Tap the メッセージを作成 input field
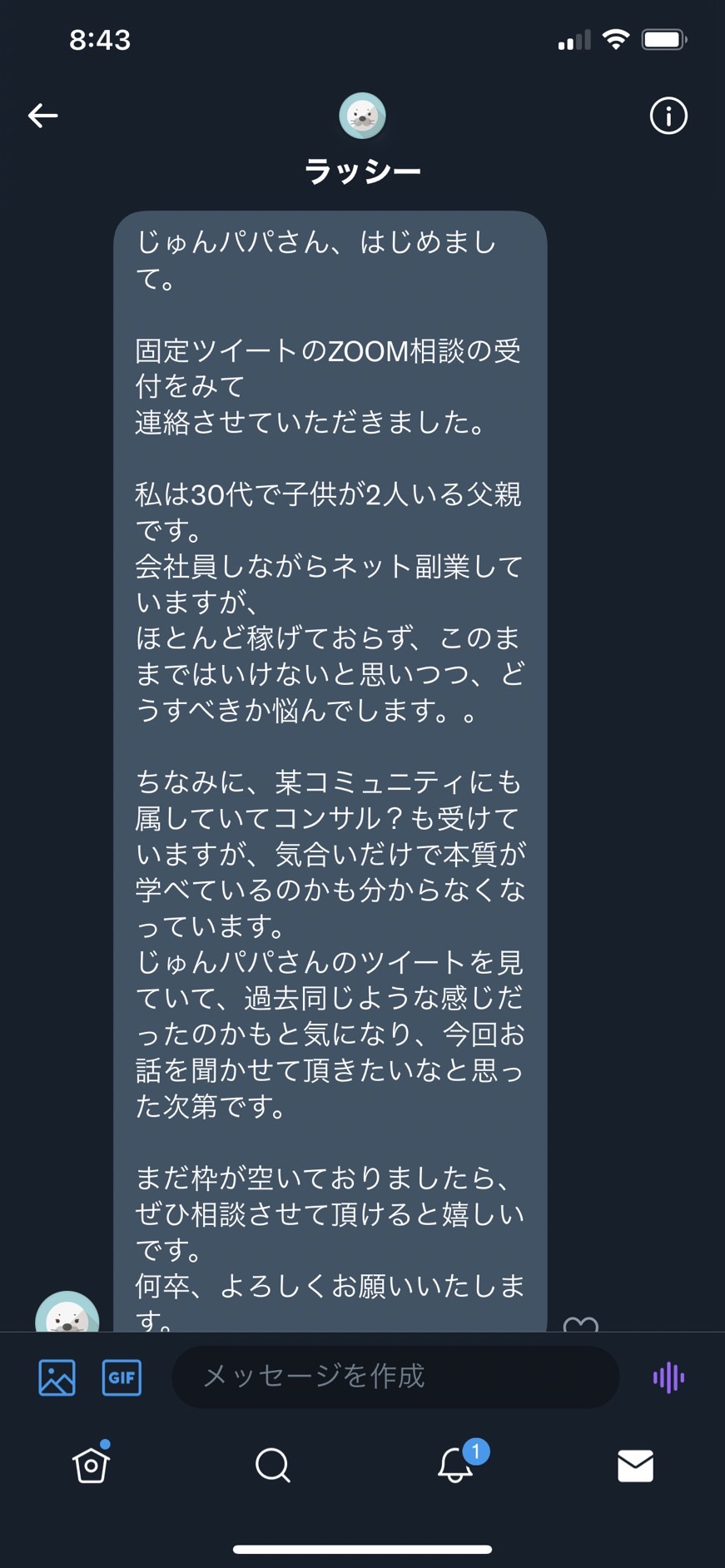 (395, 1377)
